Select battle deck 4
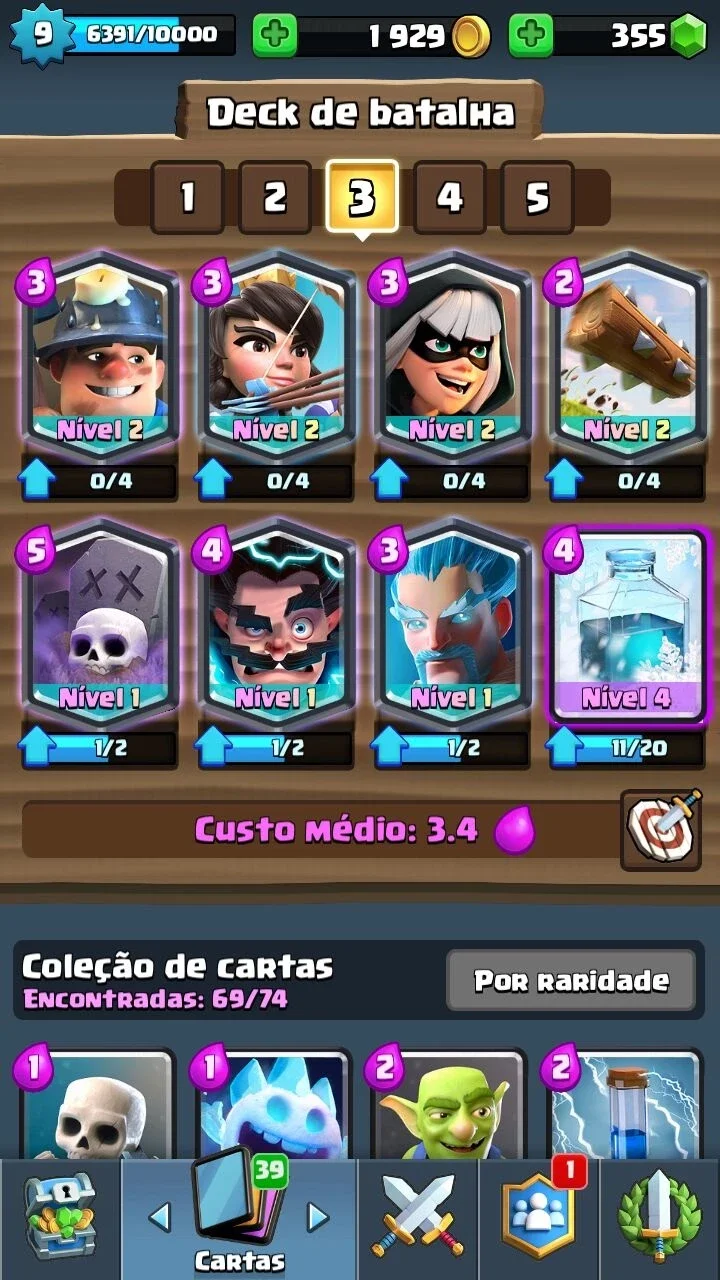 coord(450,197)
